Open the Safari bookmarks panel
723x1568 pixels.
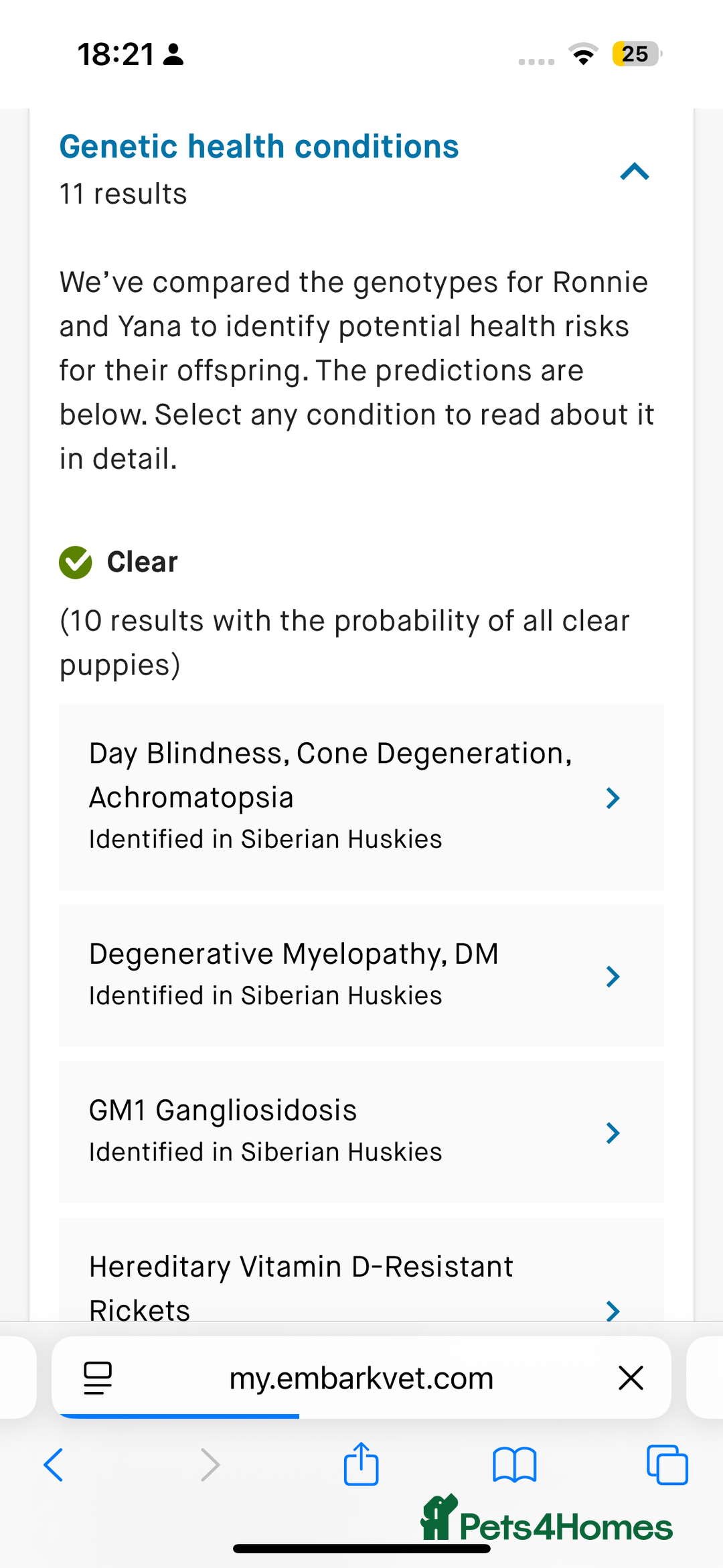[515, 1464]
